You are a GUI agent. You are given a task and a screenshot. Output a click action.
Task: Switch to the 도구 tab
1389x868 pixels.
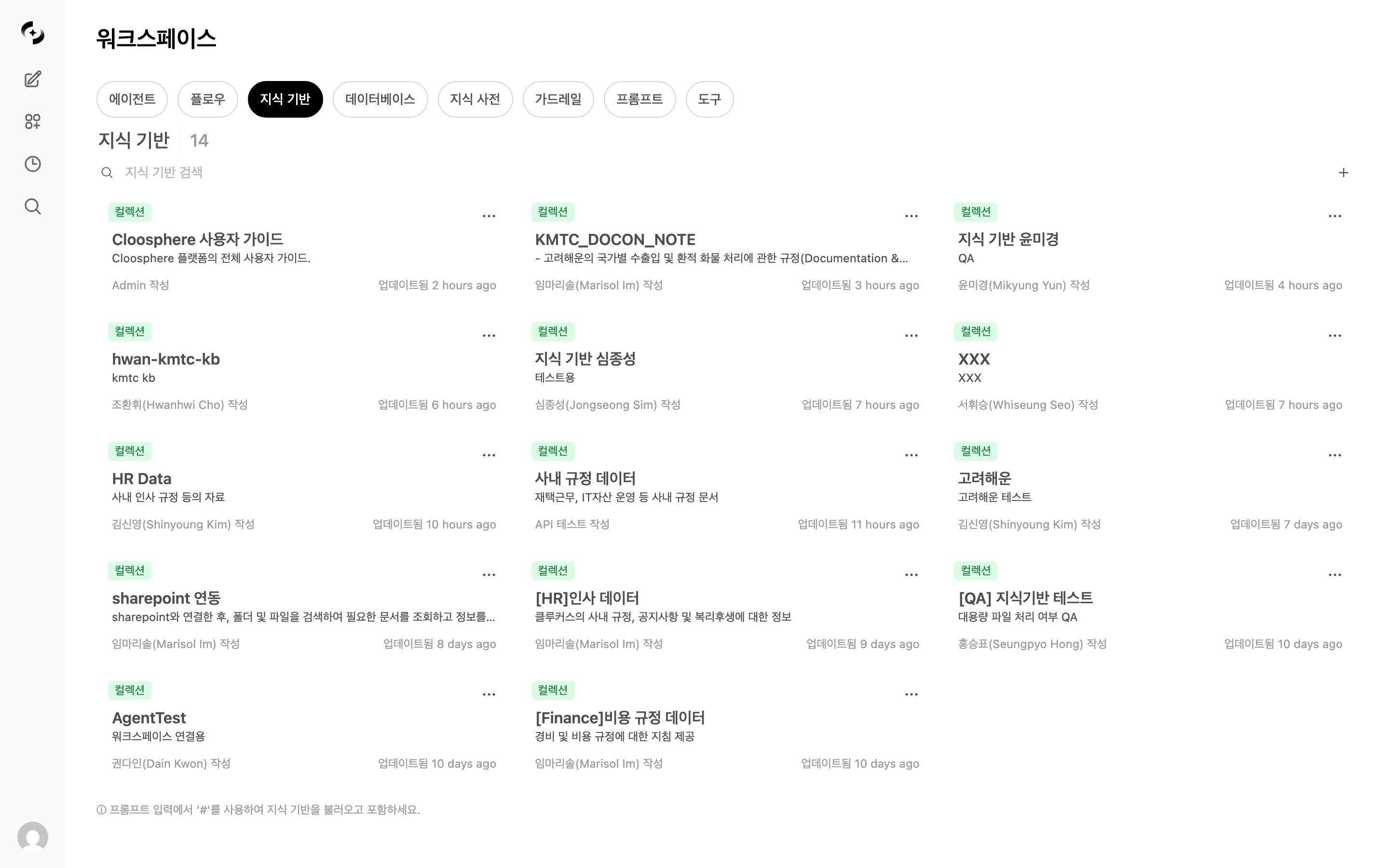[709, 99]
